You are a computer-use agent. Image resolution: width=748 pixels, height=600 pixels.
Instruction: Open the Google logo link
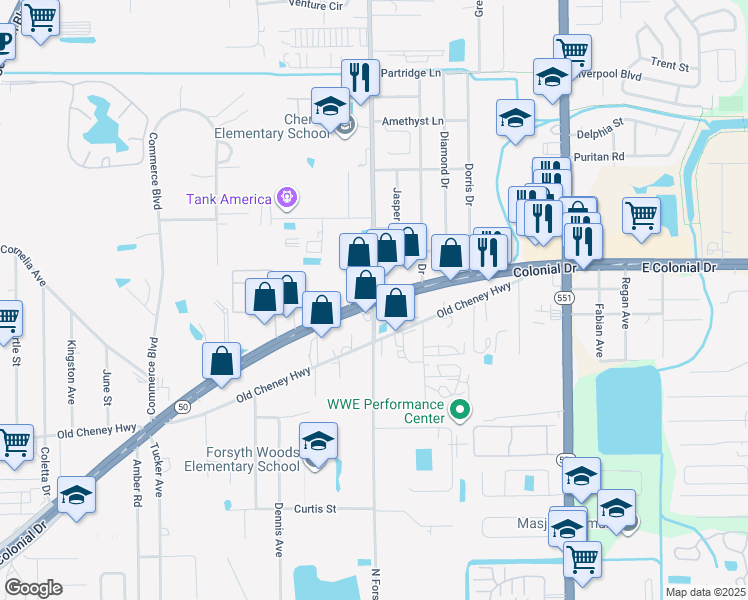[x=33, y=588]
